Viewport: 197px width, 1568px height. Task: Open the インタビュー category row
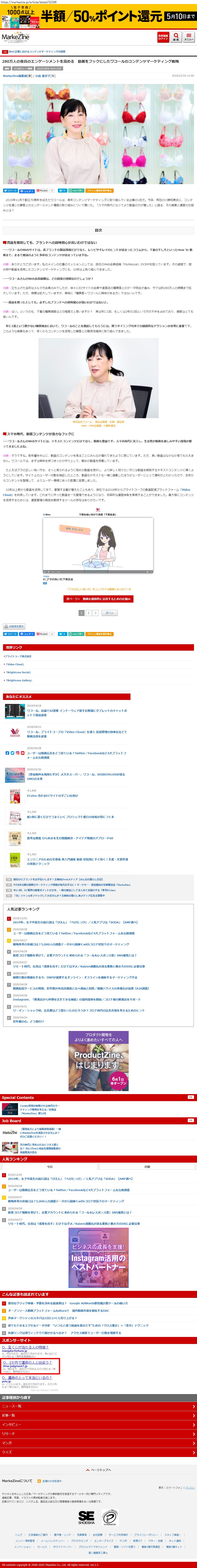pyautogui.click(x=99, y=1424)
